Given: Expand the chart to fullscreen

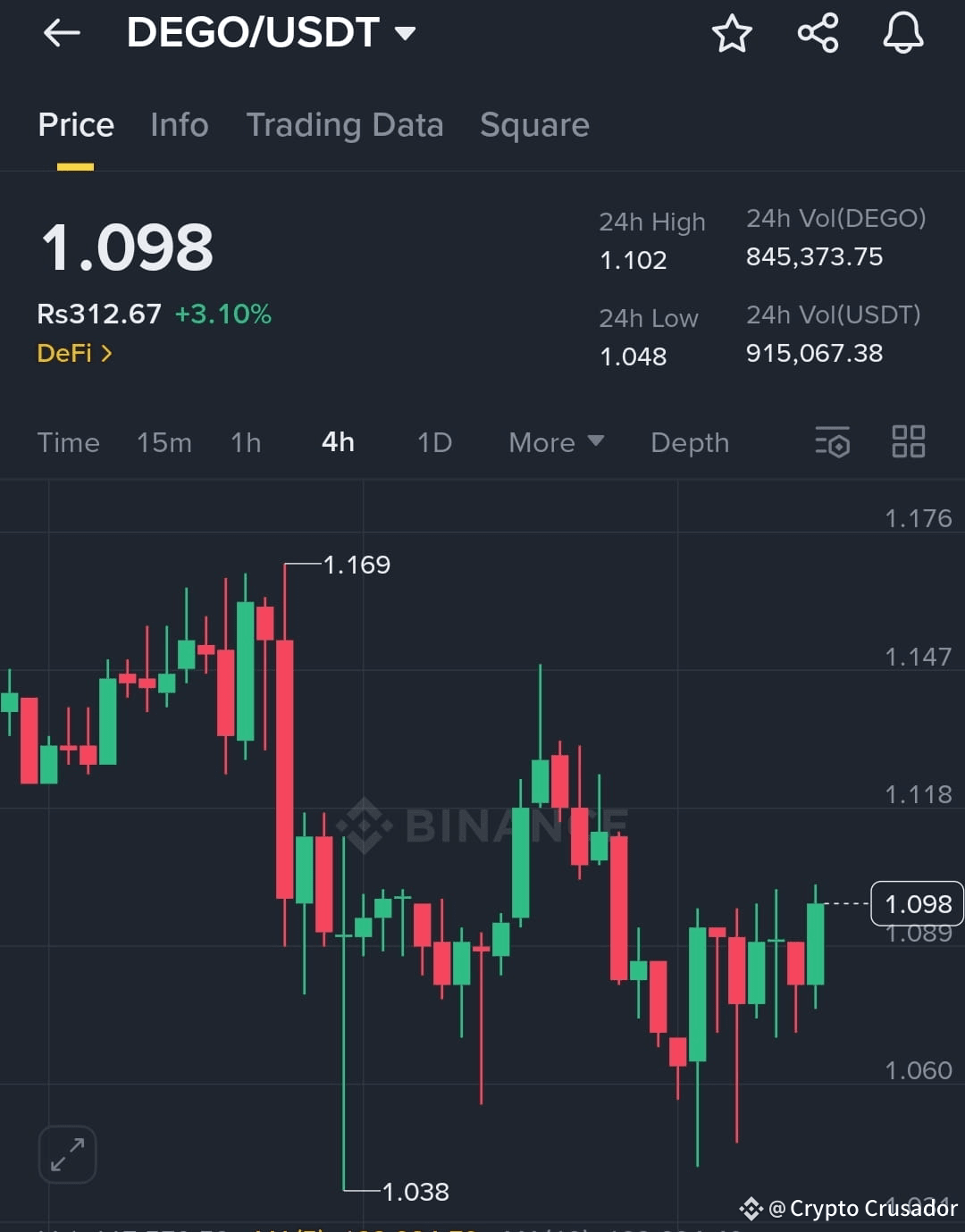Looking at the screenshot, I should click(x=67, y=1153).
